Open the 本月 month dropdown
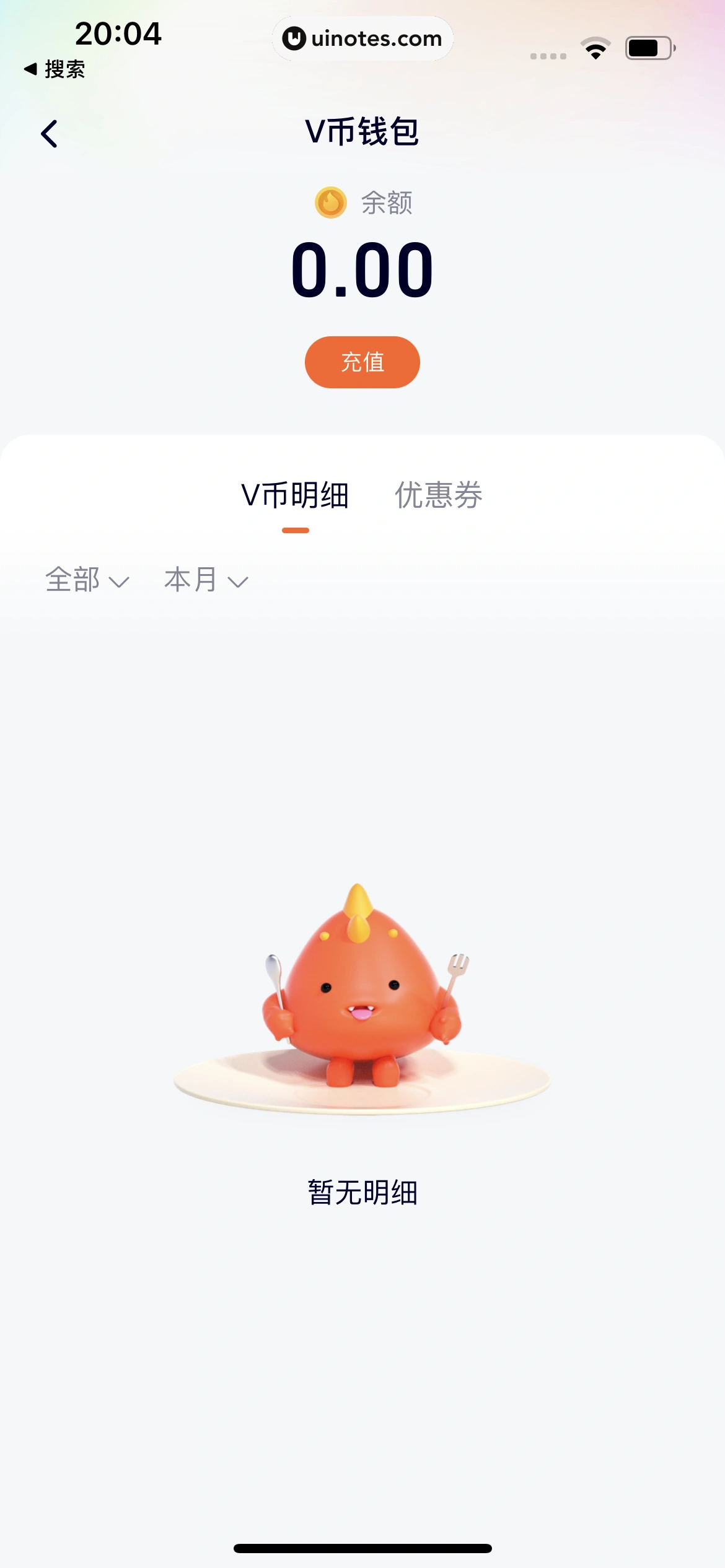 click(206, 580)
